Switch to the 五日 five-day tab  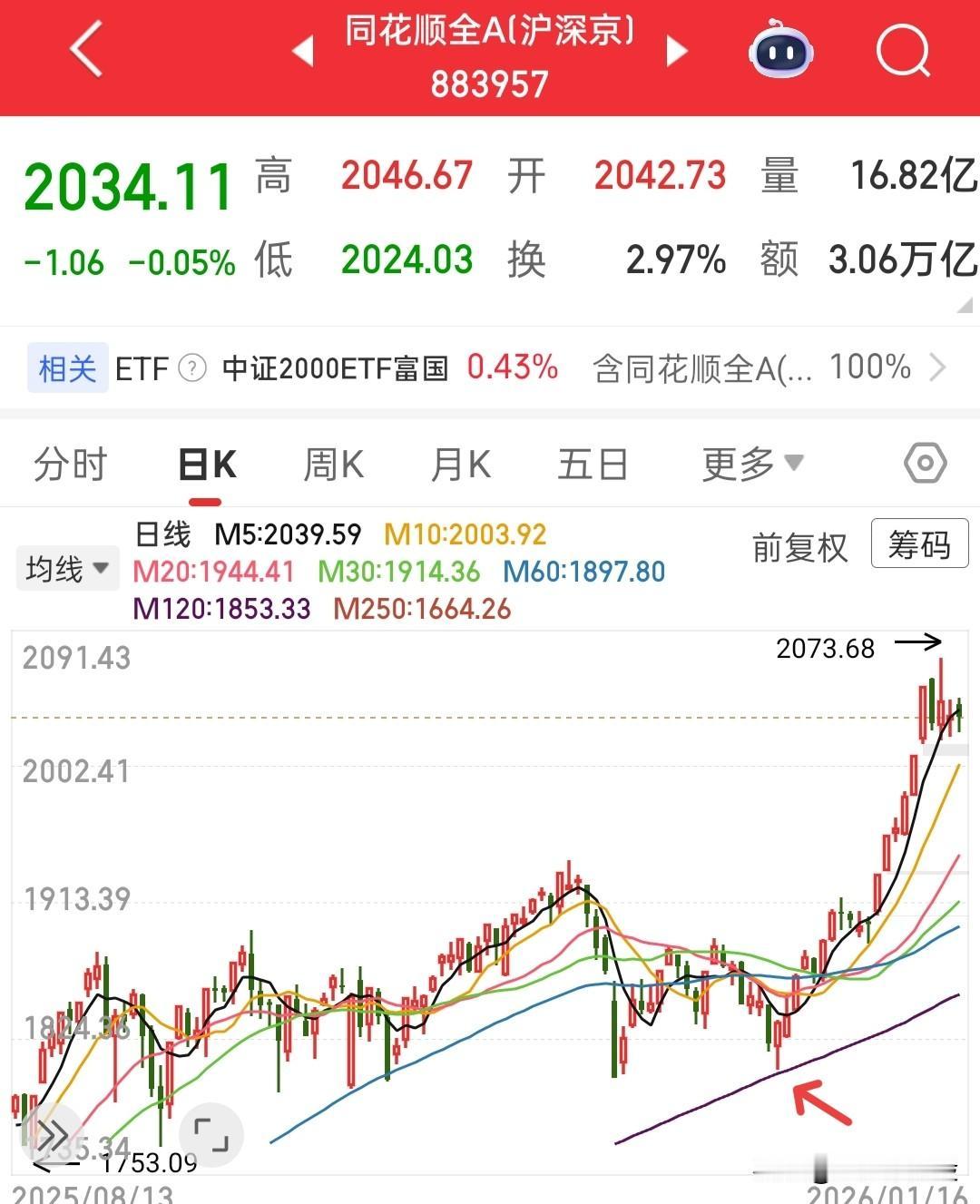593,463
